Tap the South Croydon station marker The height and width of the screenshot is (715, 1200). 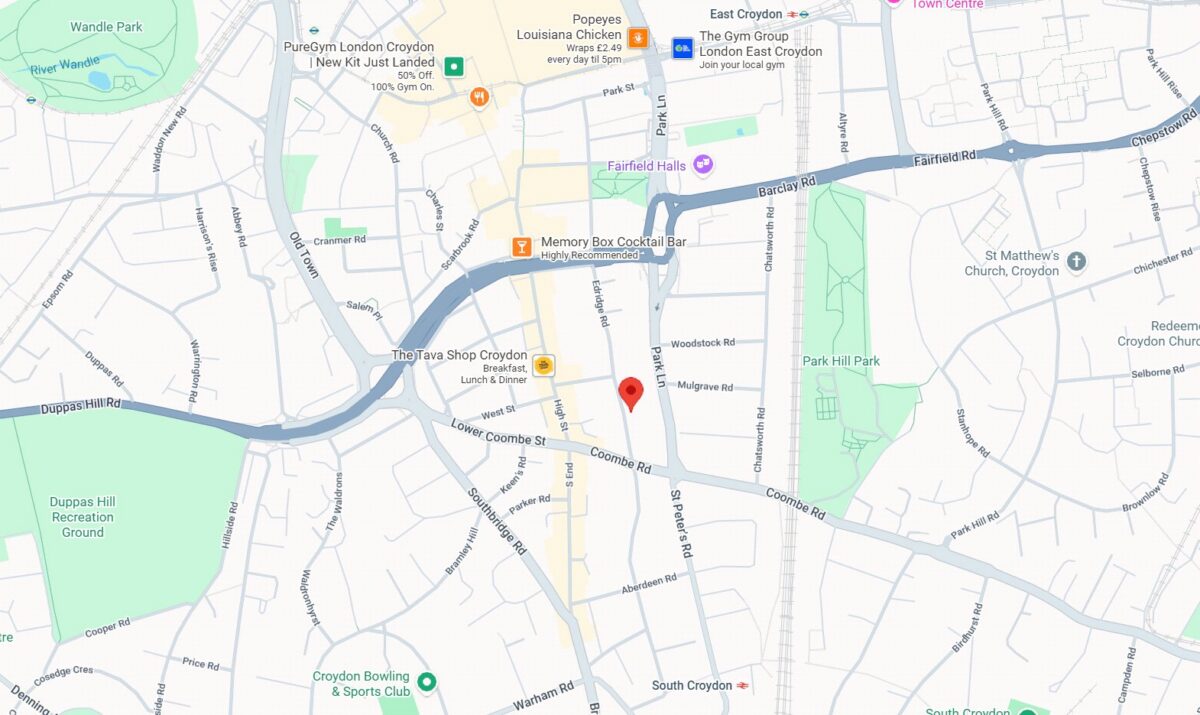click(x=743, y=685)
